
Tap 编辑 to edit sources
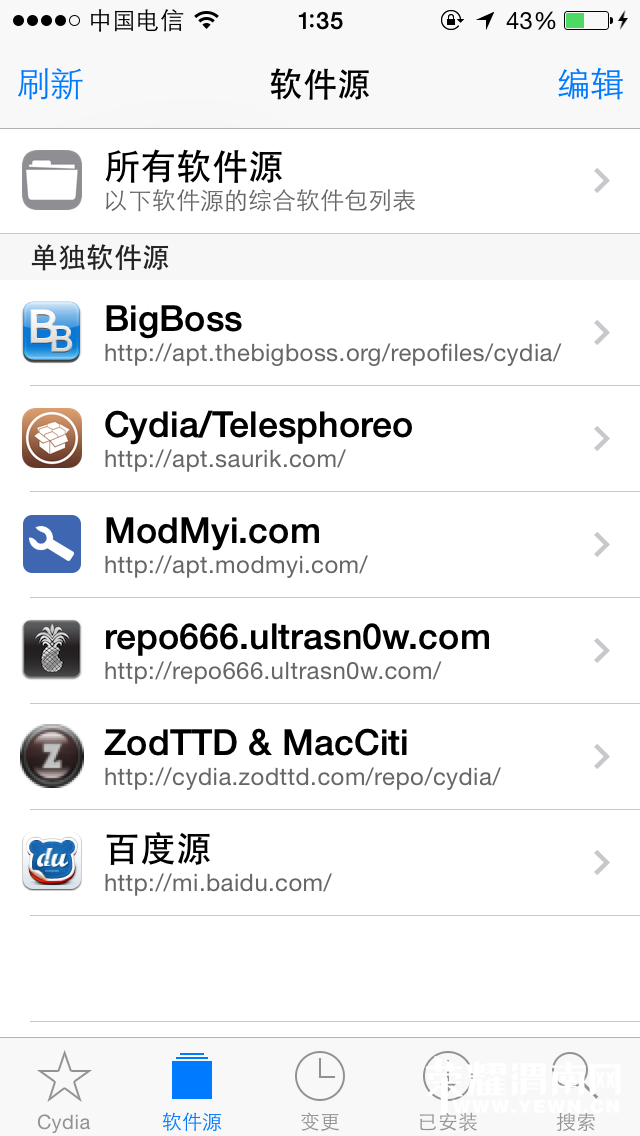(590, 84)
